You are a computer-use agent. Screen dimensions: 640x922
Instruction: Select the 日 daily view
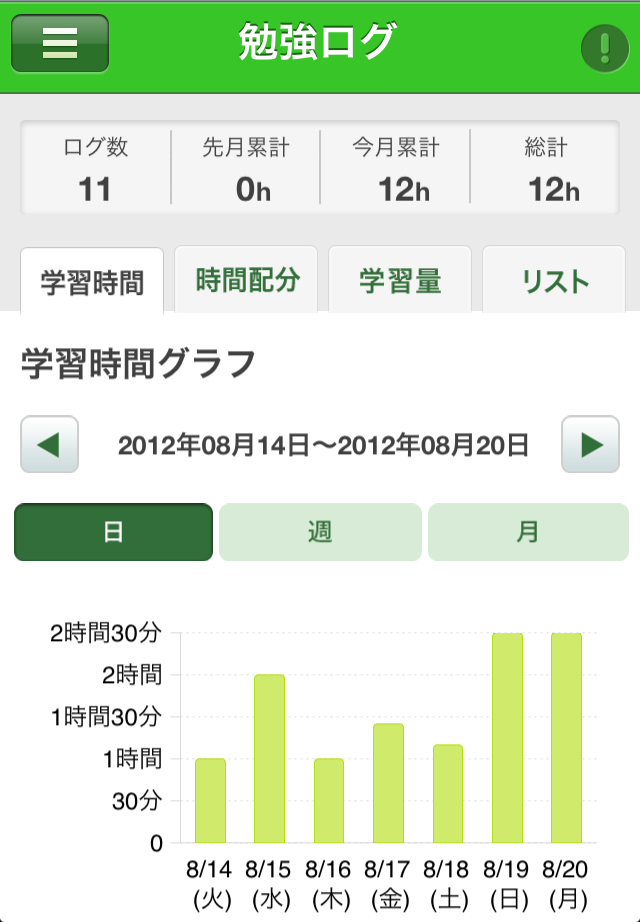(113, 532)
